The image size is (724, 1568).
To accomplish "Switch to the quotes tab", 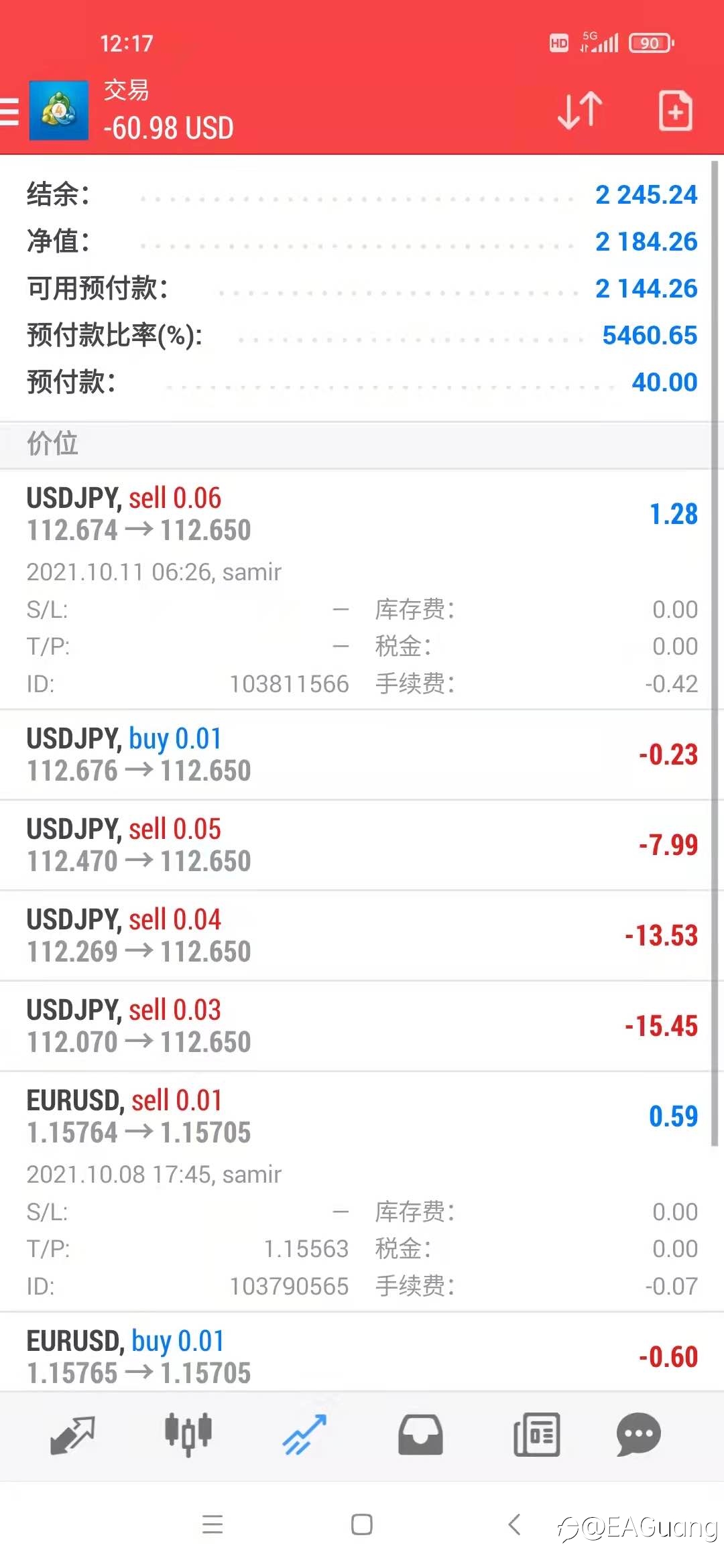I will (x=72, y=1435).
